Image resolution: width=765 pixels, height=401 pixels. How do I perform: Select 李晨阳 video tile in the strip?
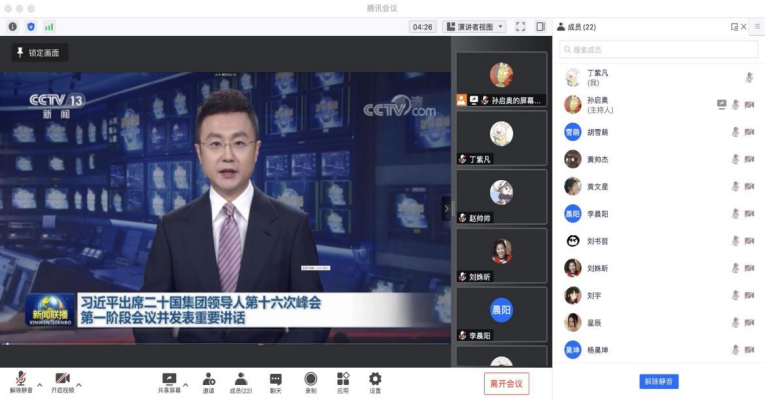tap(501, 314)
